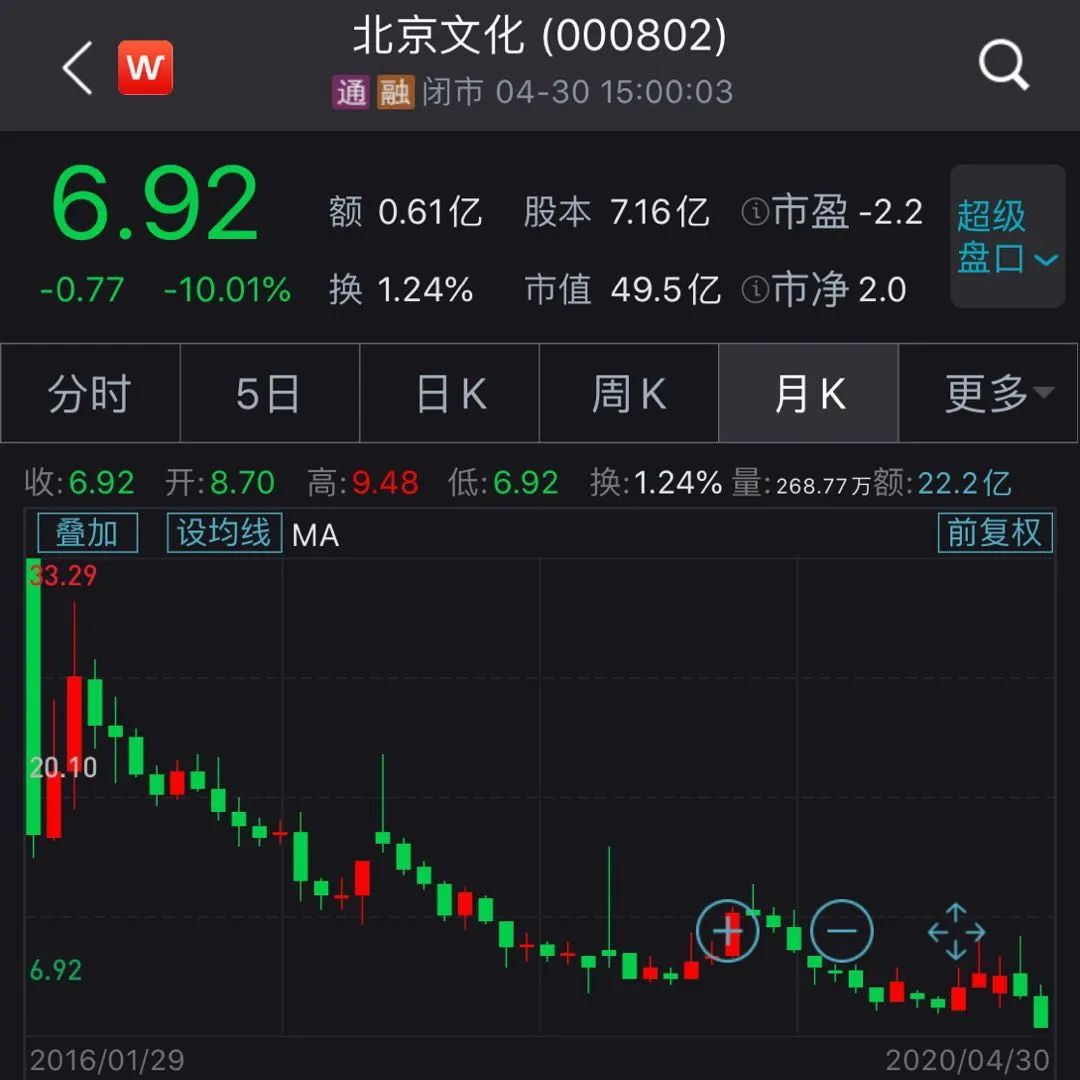
Task: Switch to the 分时 chart tab
Action: (x=90, y=394)
